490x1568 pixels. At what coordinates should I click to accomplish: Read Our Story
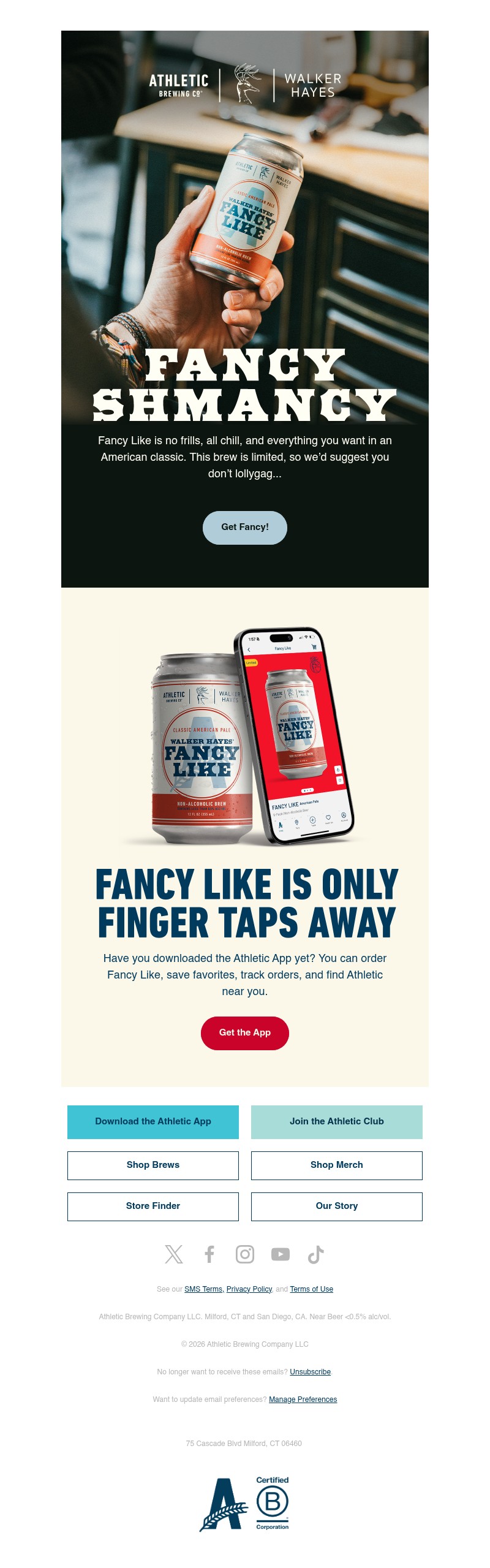[337, 1206]
